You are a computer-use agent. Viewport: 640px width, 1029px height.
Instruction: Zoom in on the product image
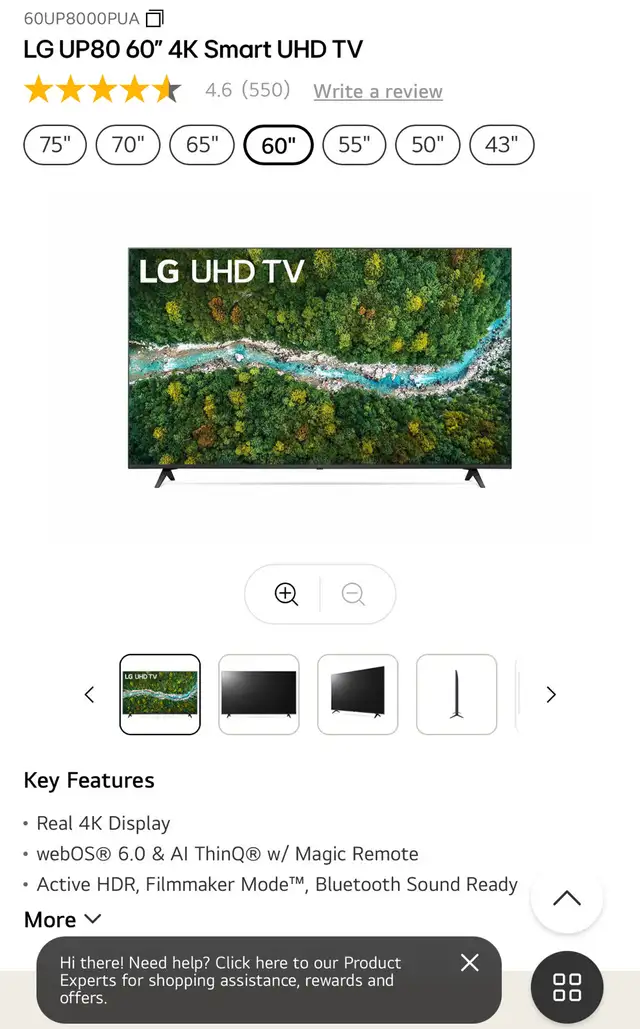286,594
